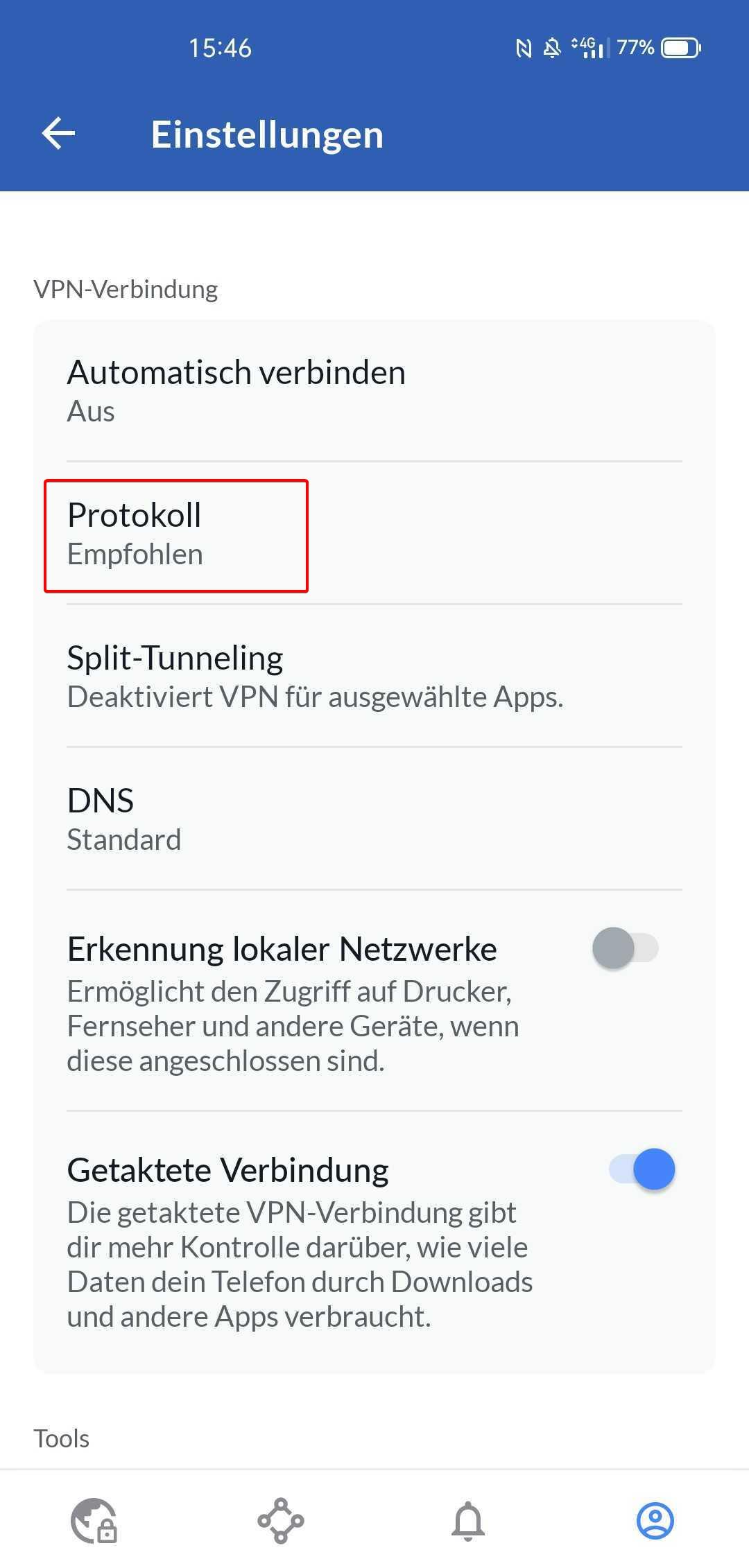Open the DNS setting

pos(374,819)
